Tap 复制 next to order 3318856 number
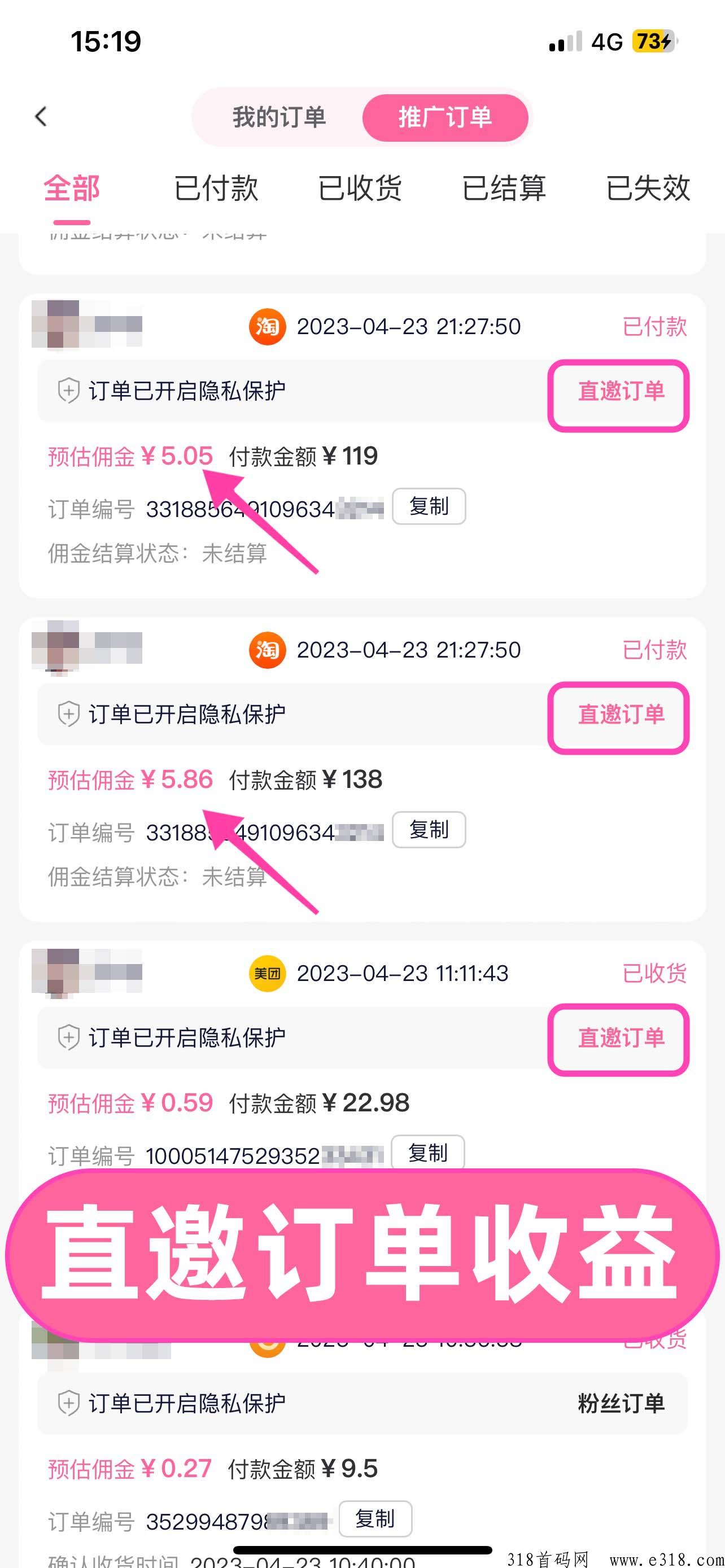 point(429,507)
